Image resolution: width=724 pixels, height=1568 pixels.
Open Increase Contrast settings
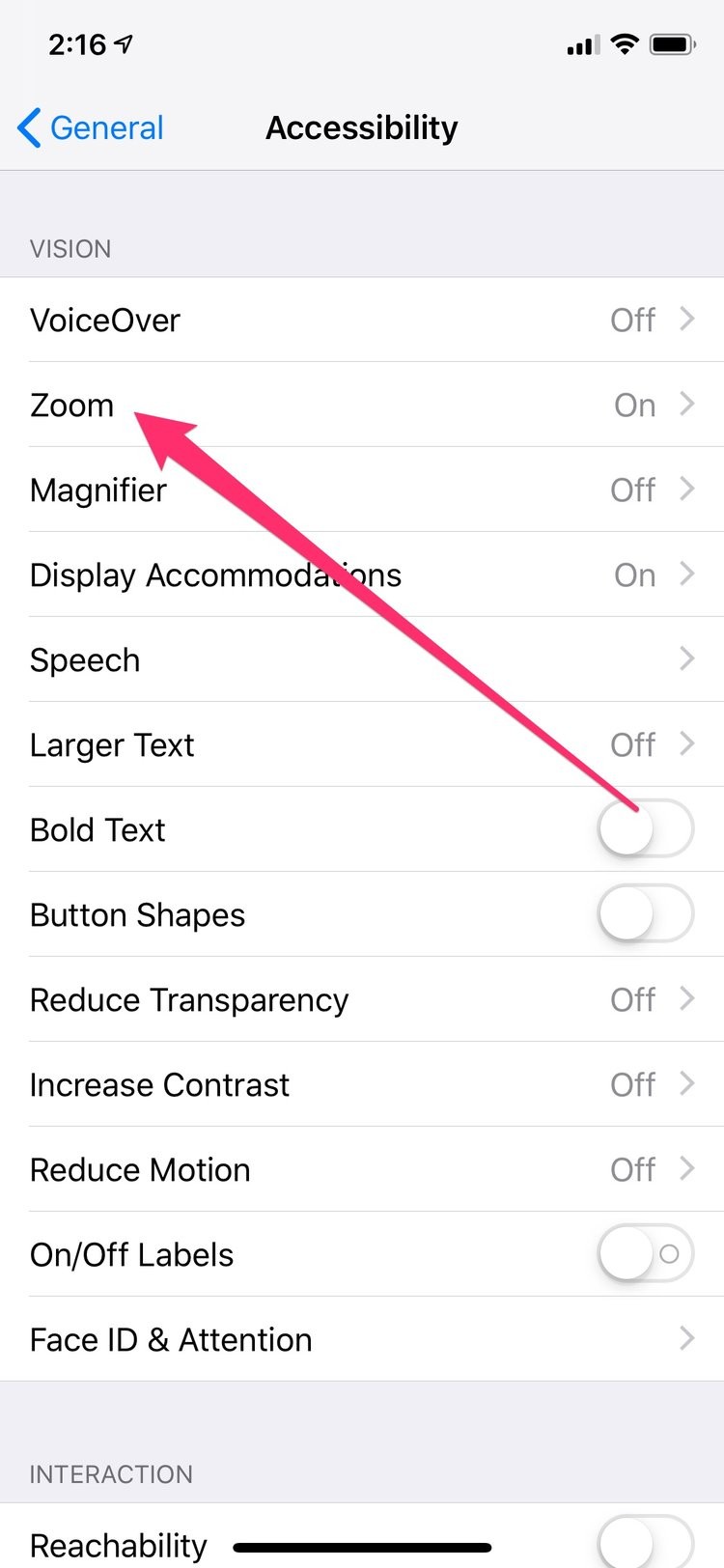pos(362,1084)
